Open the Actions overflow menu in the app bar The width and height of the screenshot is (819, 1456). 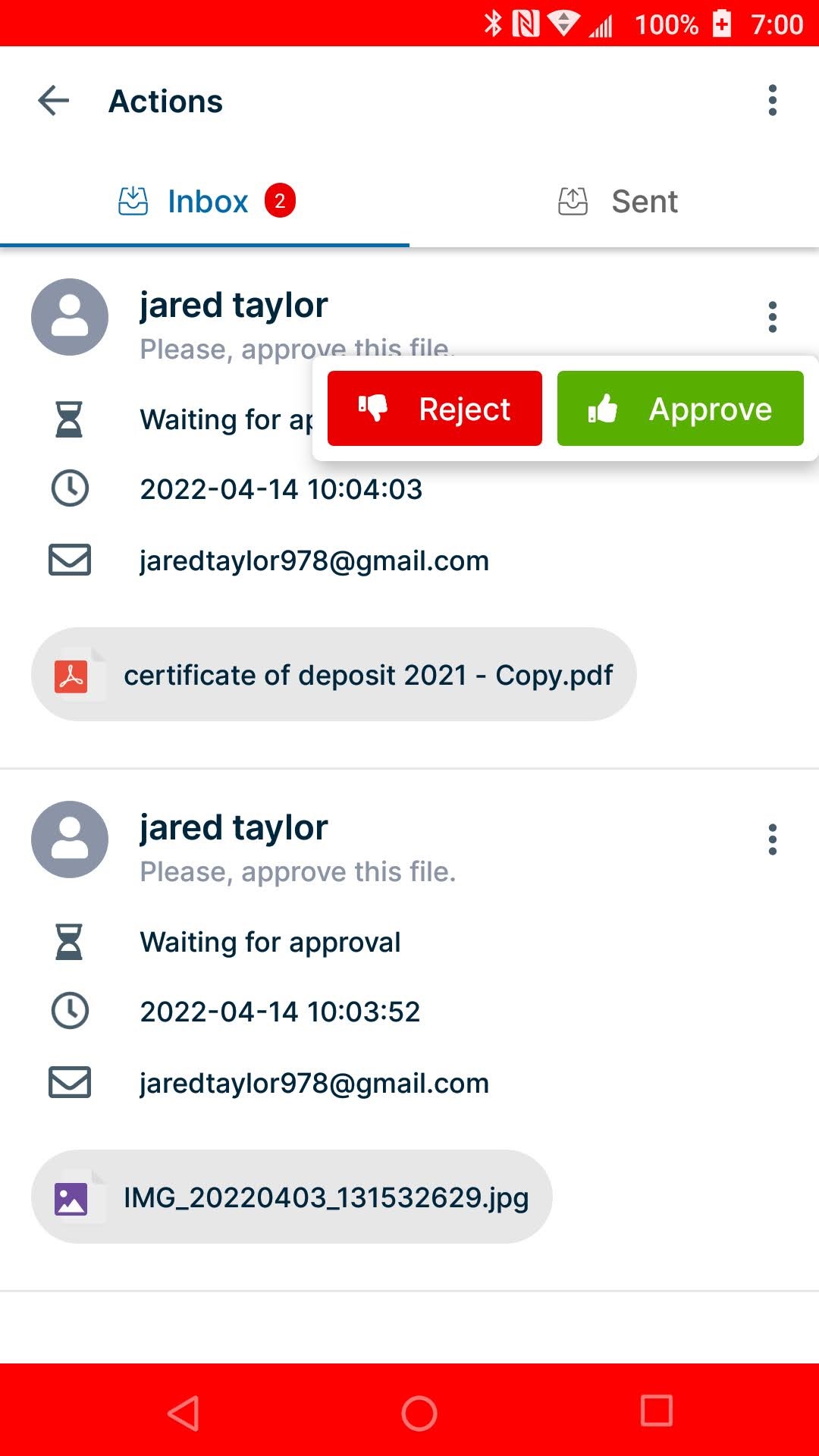tap(772, 101)
